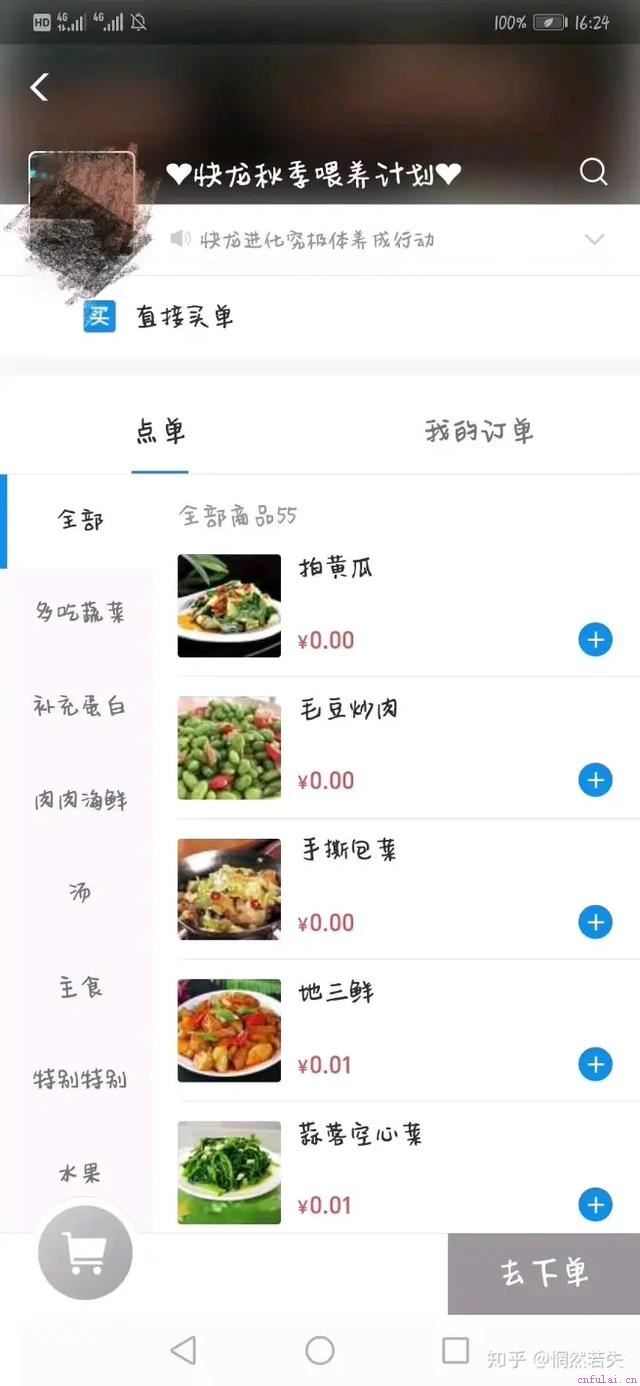View the 肉肉海鲜 category
The width and height of the screenshot is (640, 1386).
[x=80, y=800]
